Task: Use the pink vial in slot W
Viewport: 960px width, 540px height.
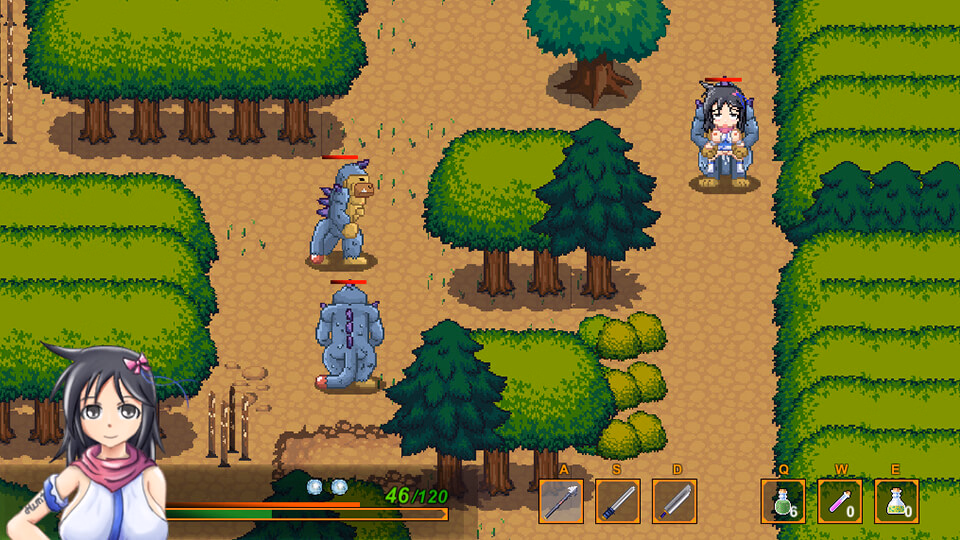Action: tap(840, 501)
